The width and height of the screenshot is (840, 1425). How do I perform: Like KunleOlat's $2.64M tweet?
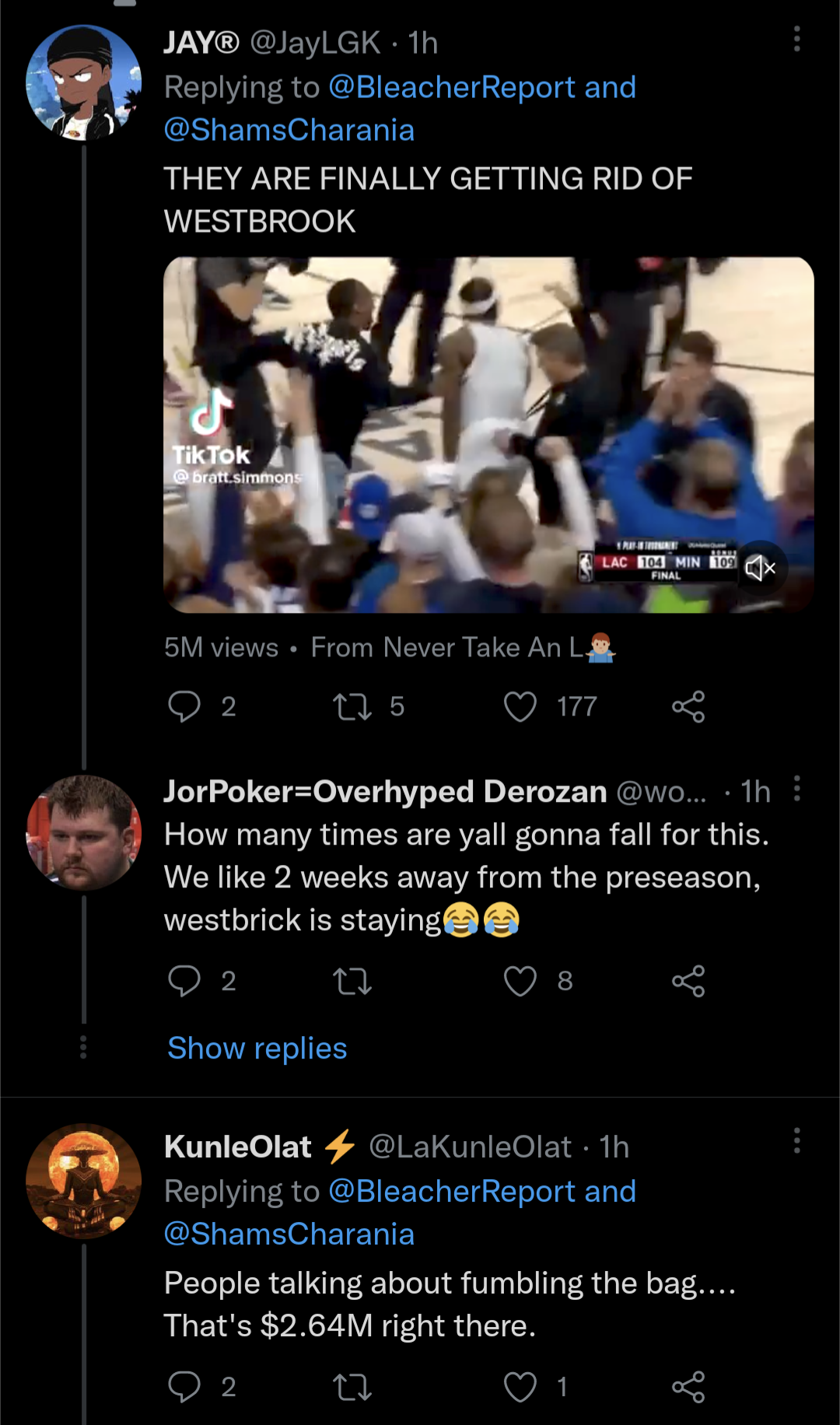[x=520, y=1387]
